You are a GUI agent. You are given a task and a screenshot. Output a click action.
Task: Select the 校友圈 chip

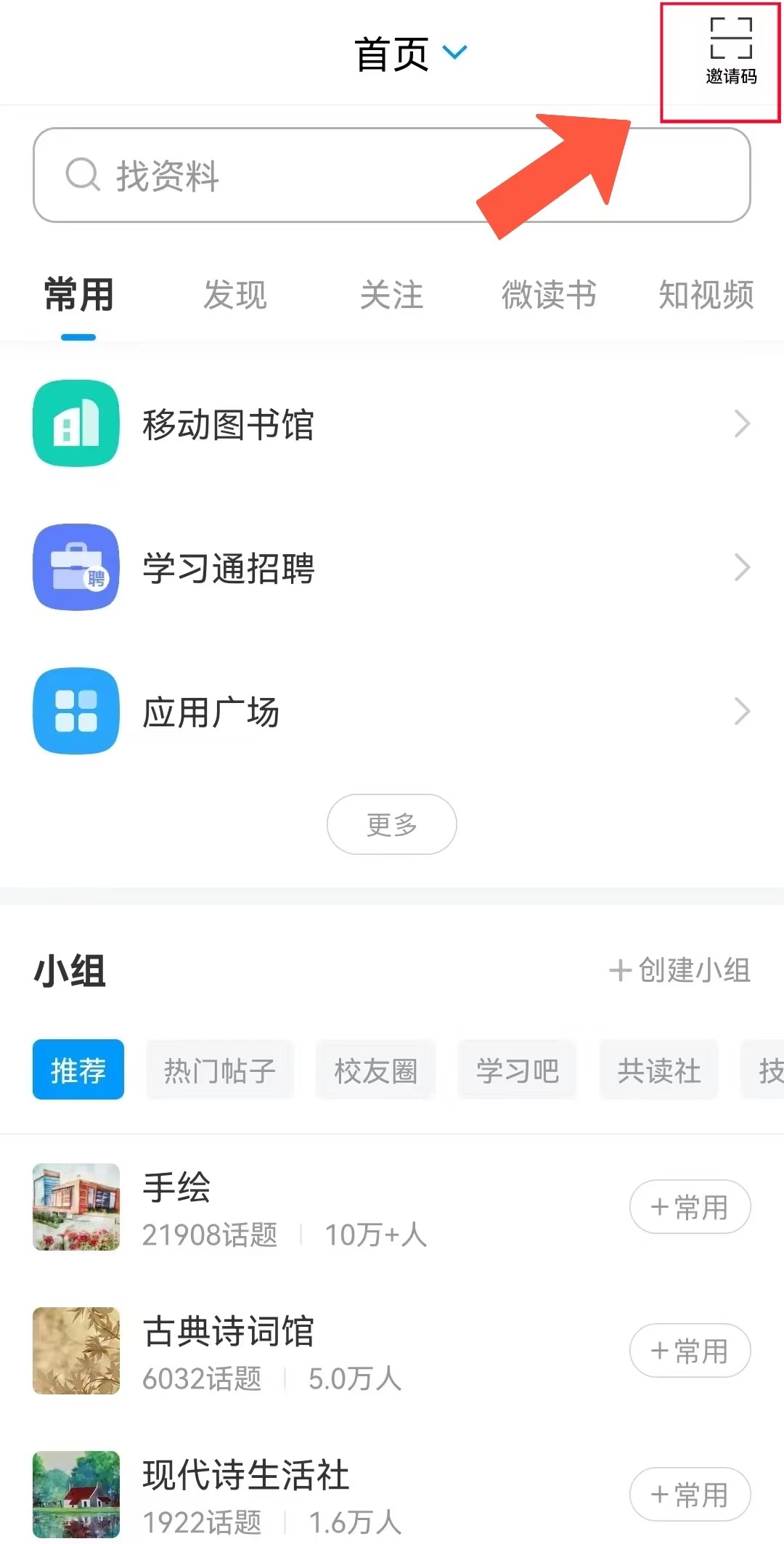pyautogui.click(x=375, y=1070)
